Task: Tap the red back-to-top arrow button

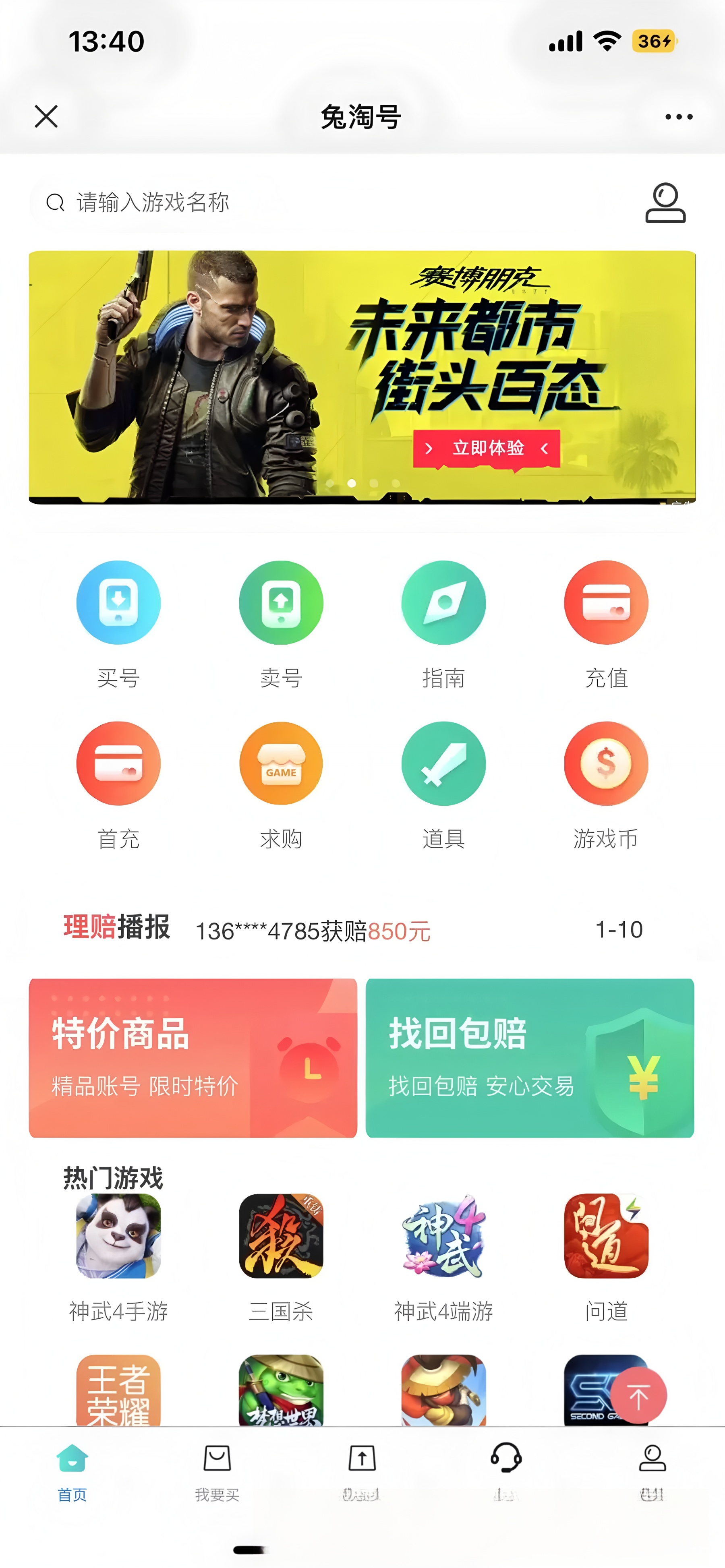Action: (638, 1396)
